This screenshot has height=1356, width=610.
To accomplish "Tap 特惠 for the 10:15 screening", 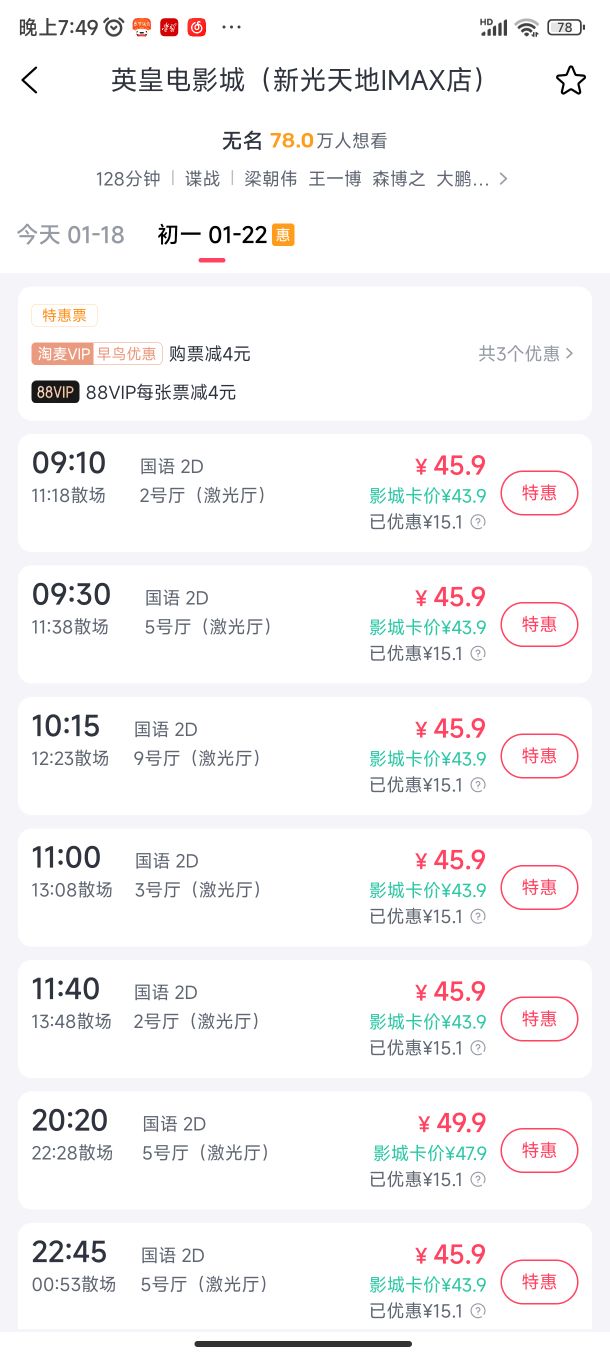I will 539,756.
